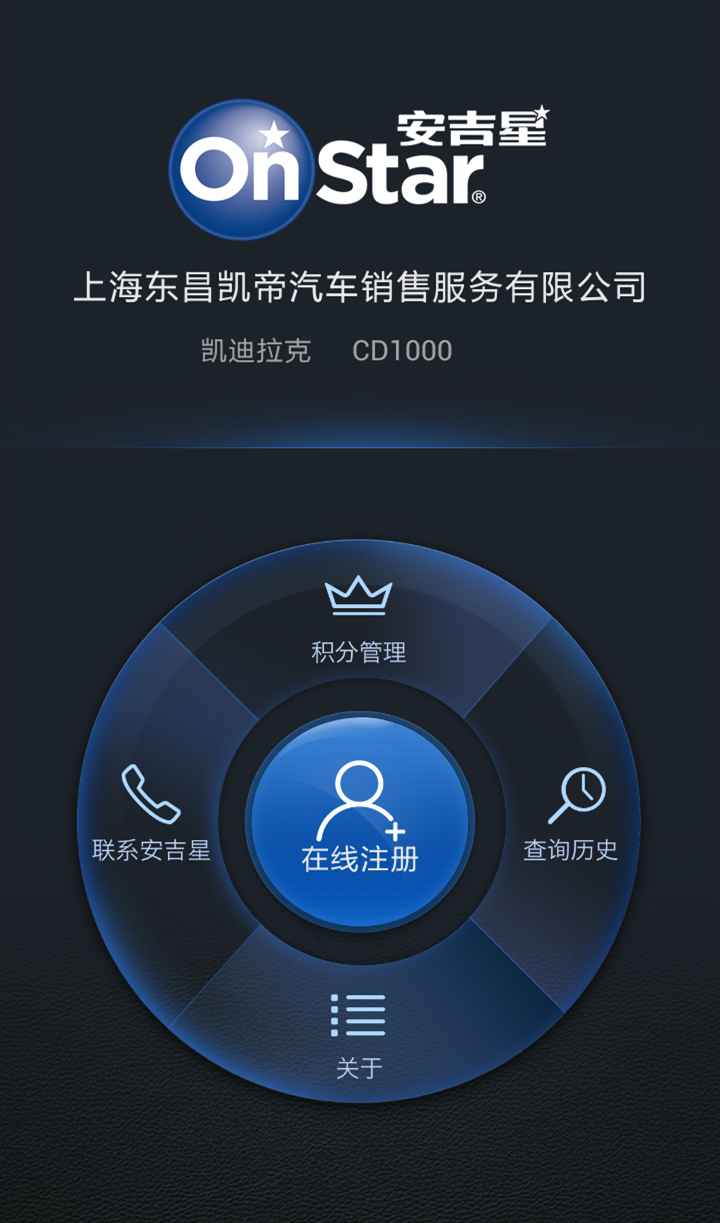The height and width of the screenshot is (1223, 720).
Task: Click the 关于 text label
Action: point(358,1070)
